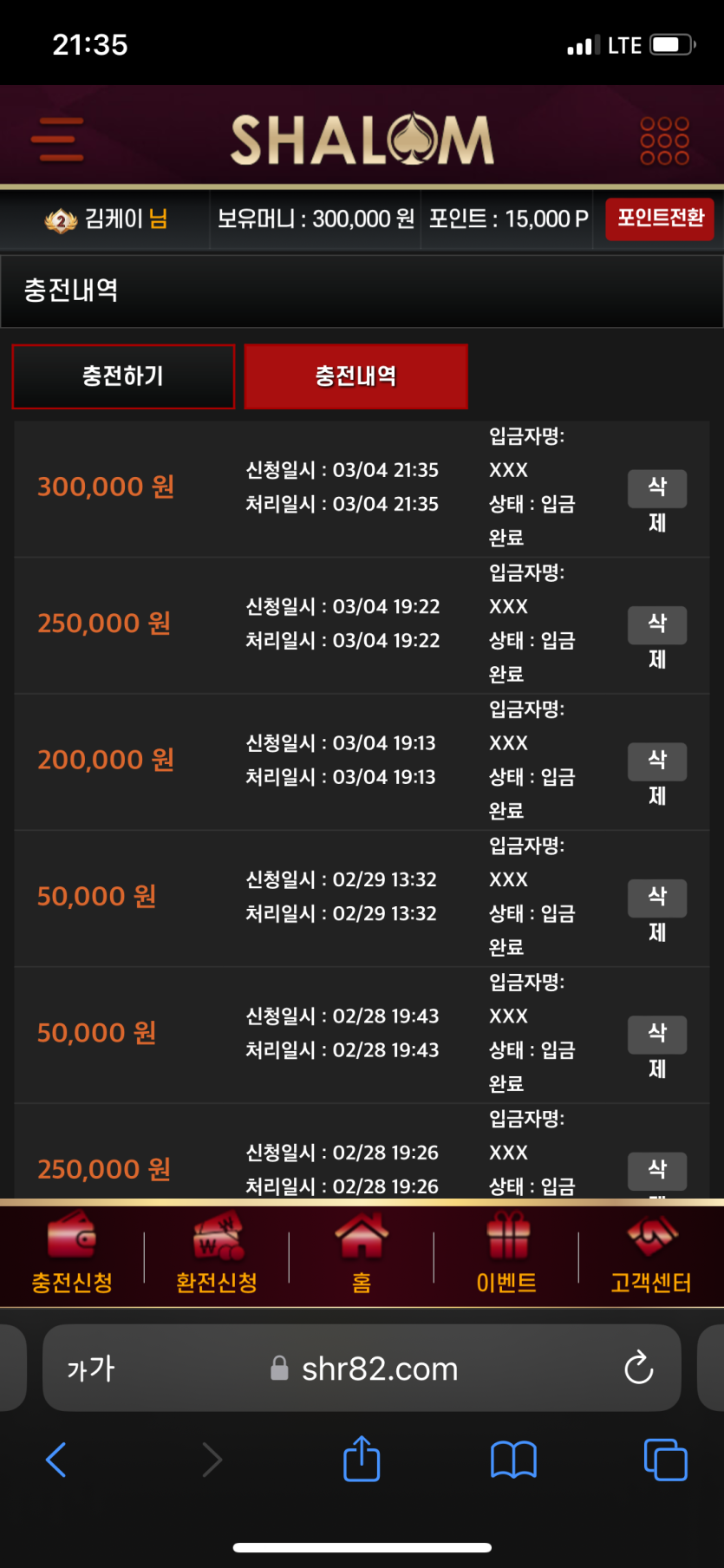724x1568 pixels.
Task: Tap the 포인트전환 button
Action: pyautogui.click(x=660, y=219)
